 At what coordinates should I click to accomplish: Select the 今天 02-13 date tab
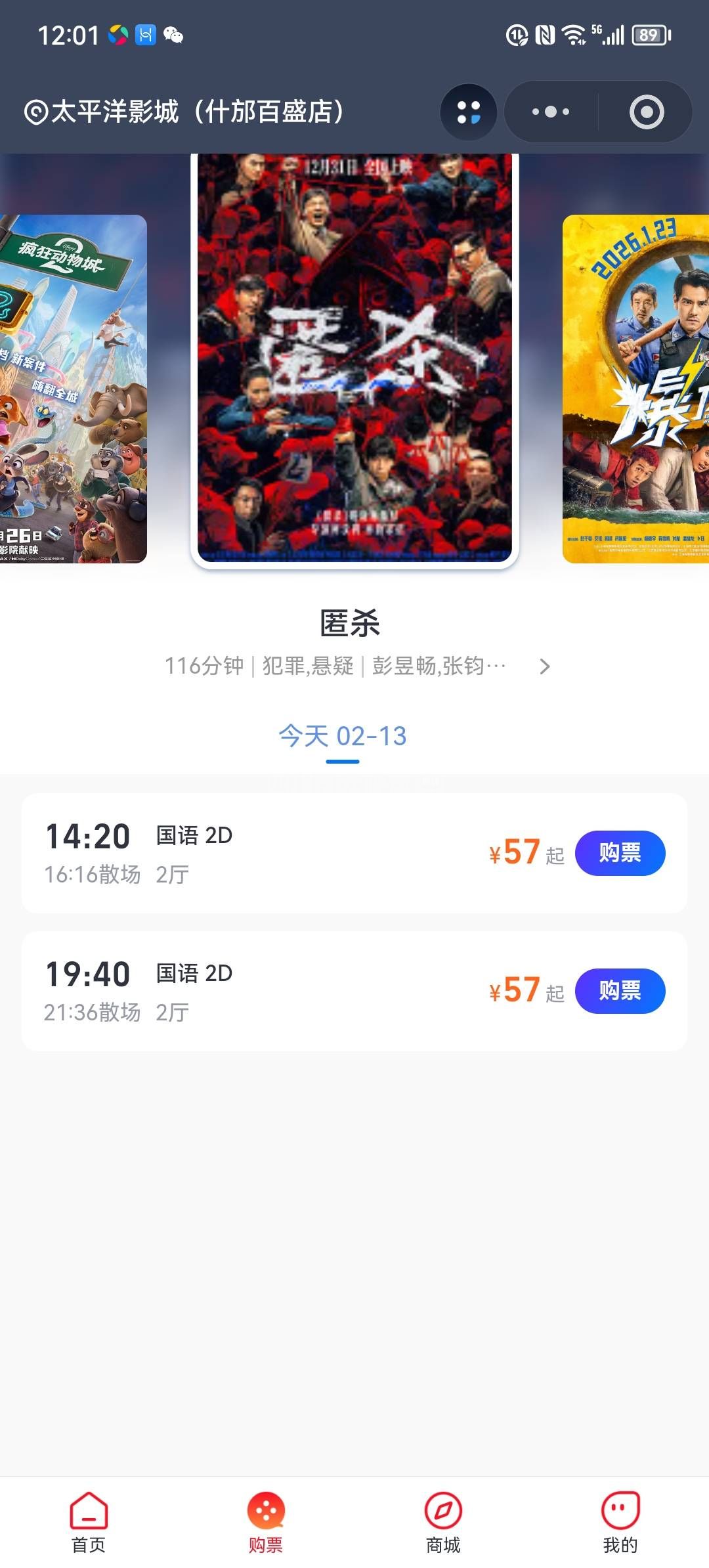pyautogui.click(x=343, y=737)
